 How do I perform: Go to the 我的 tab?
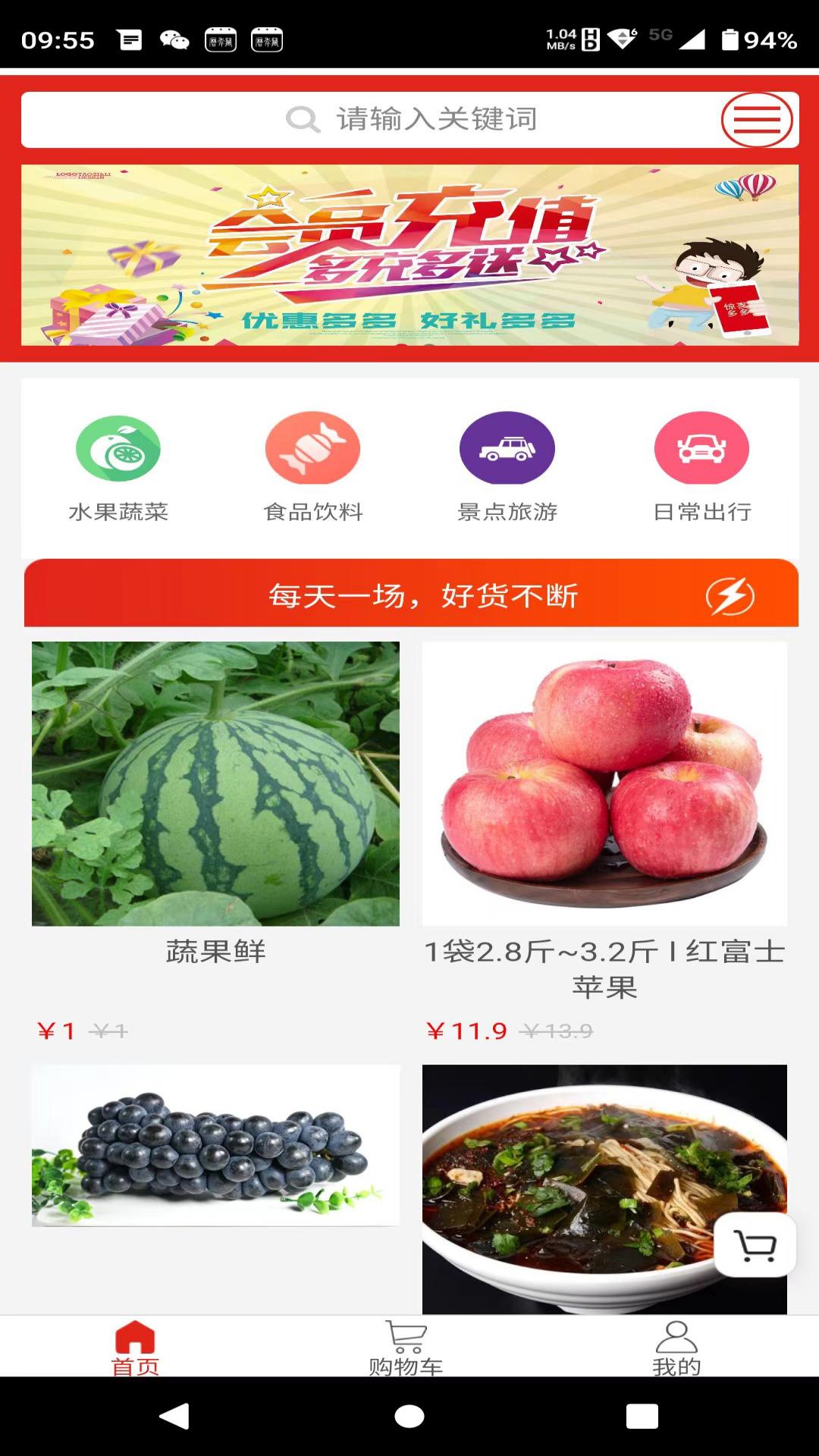point(676,1347)
